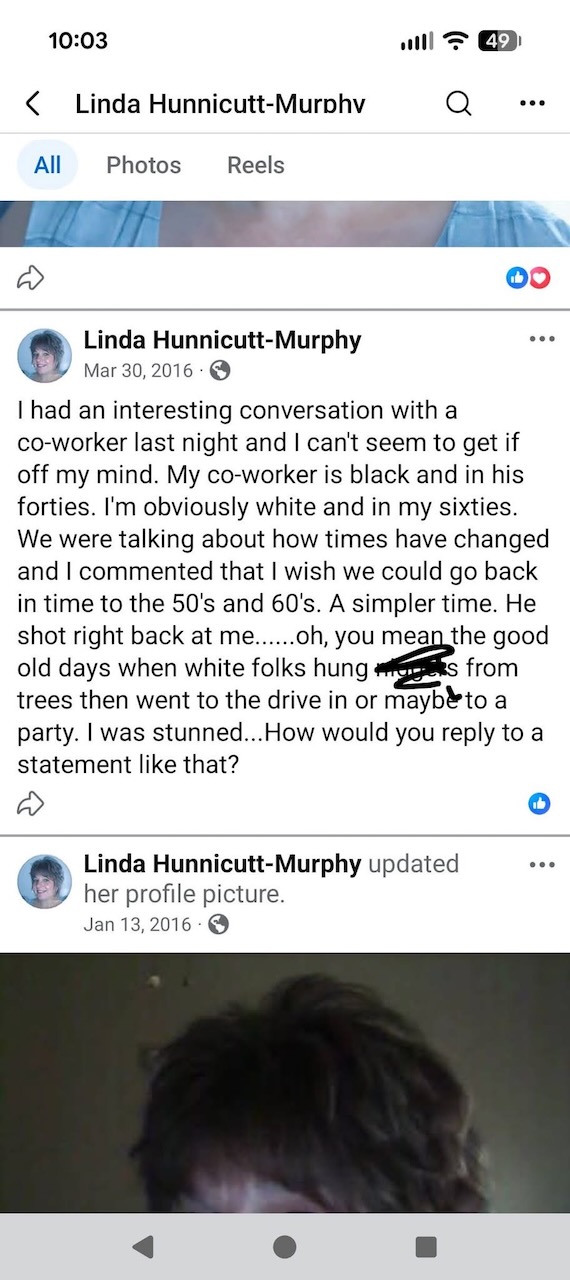Go back using the top-left arrow
Viewport: 570px width, 1280px height.
point(32,103)
